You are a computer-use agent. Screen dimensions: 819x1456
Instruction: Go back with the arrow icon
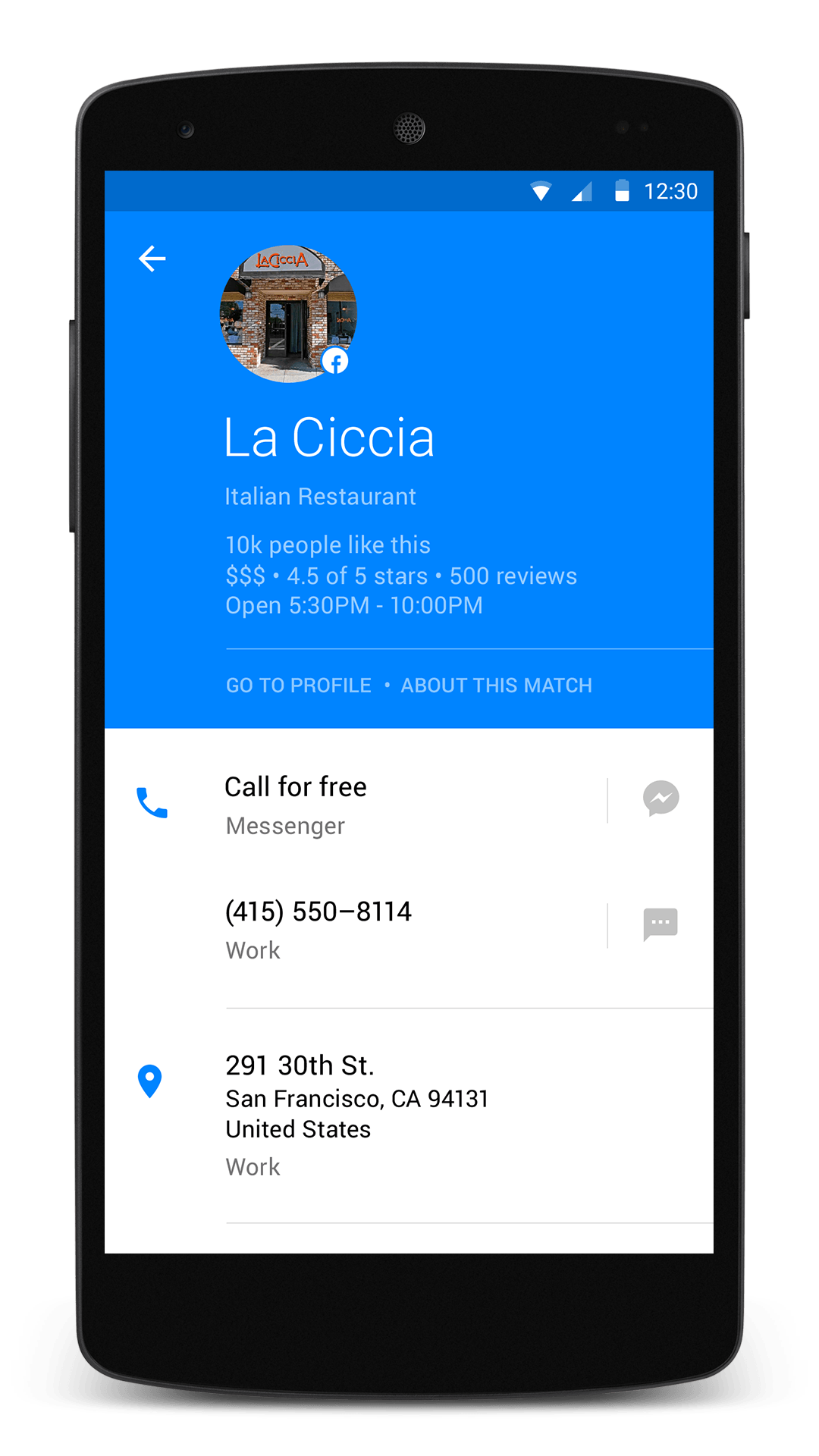click(x=152, y=259)
